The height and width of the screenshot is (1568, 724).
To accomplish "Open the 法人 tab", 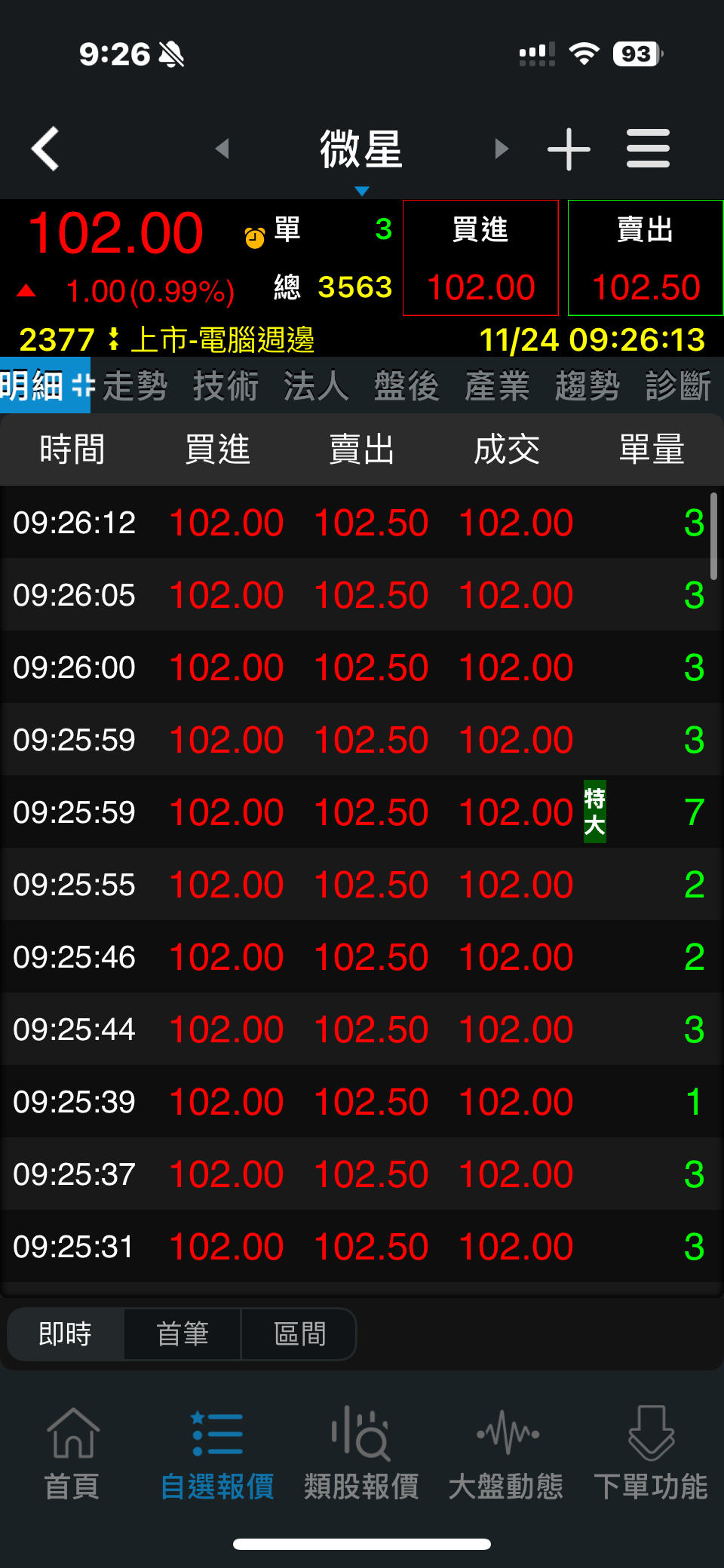I will tap(316, 385).
